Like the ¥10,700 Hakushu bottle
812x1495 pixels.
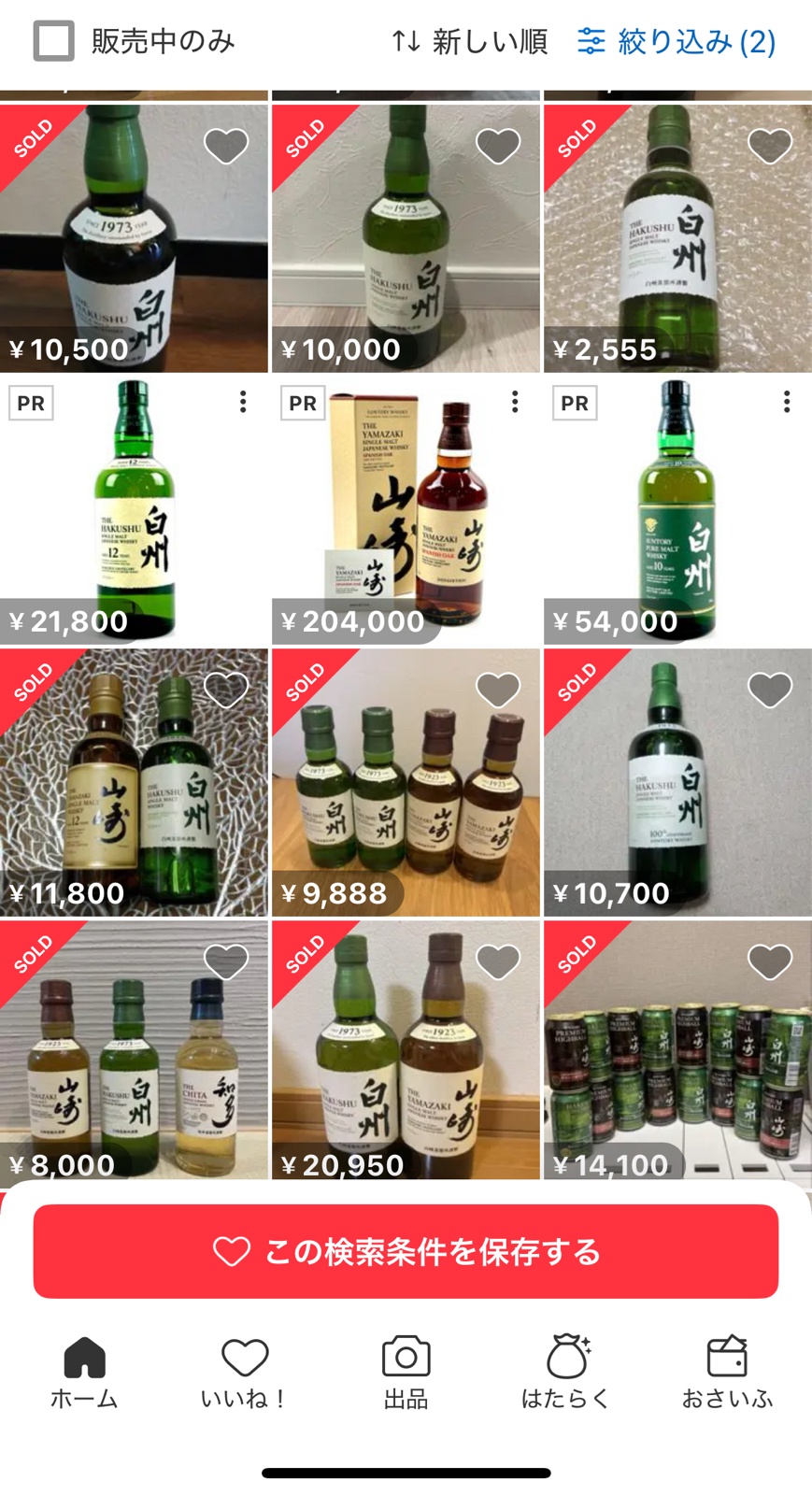[x=770, y=691]
